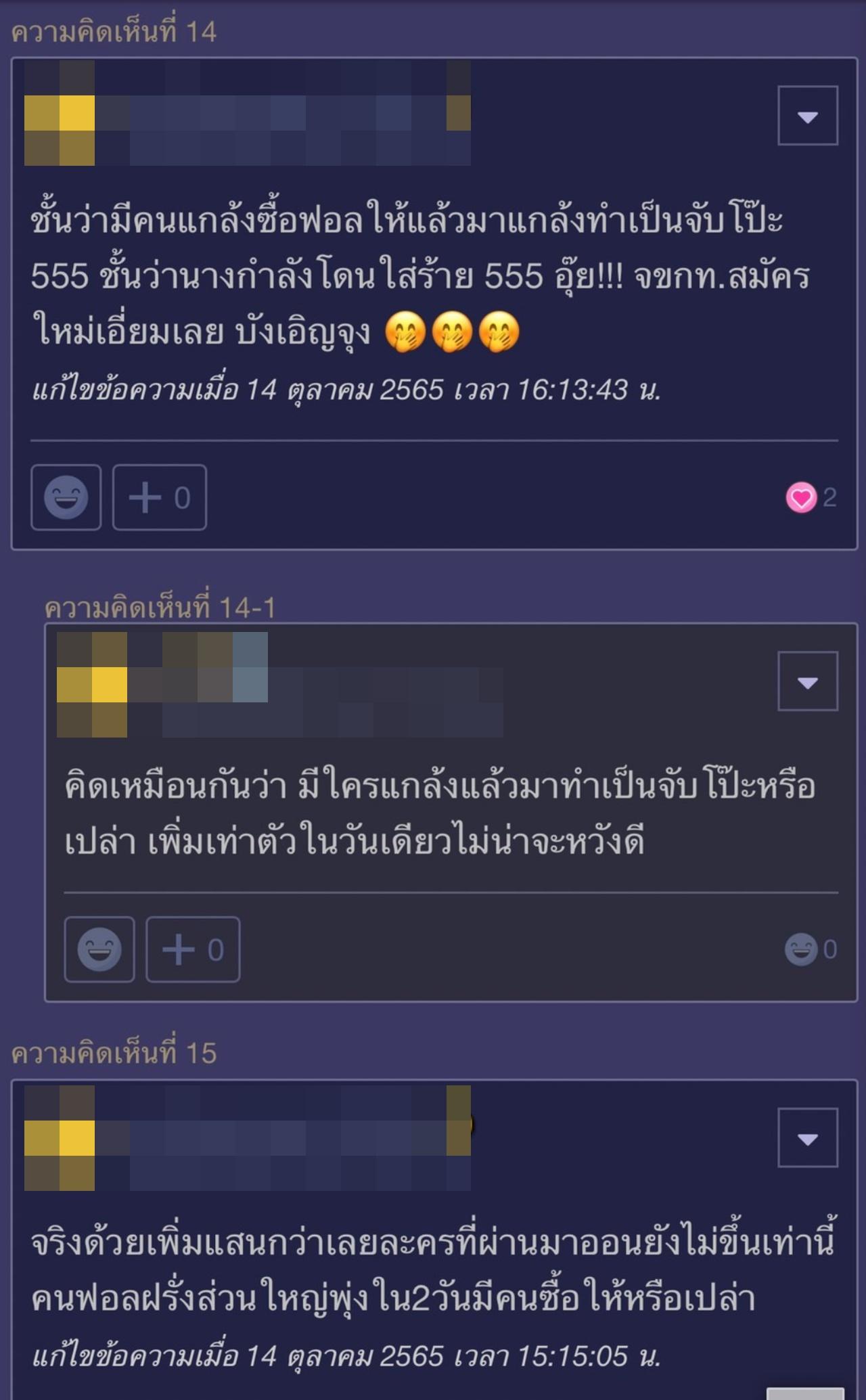View the heart reactions on comment 14

tap(811, 497)
